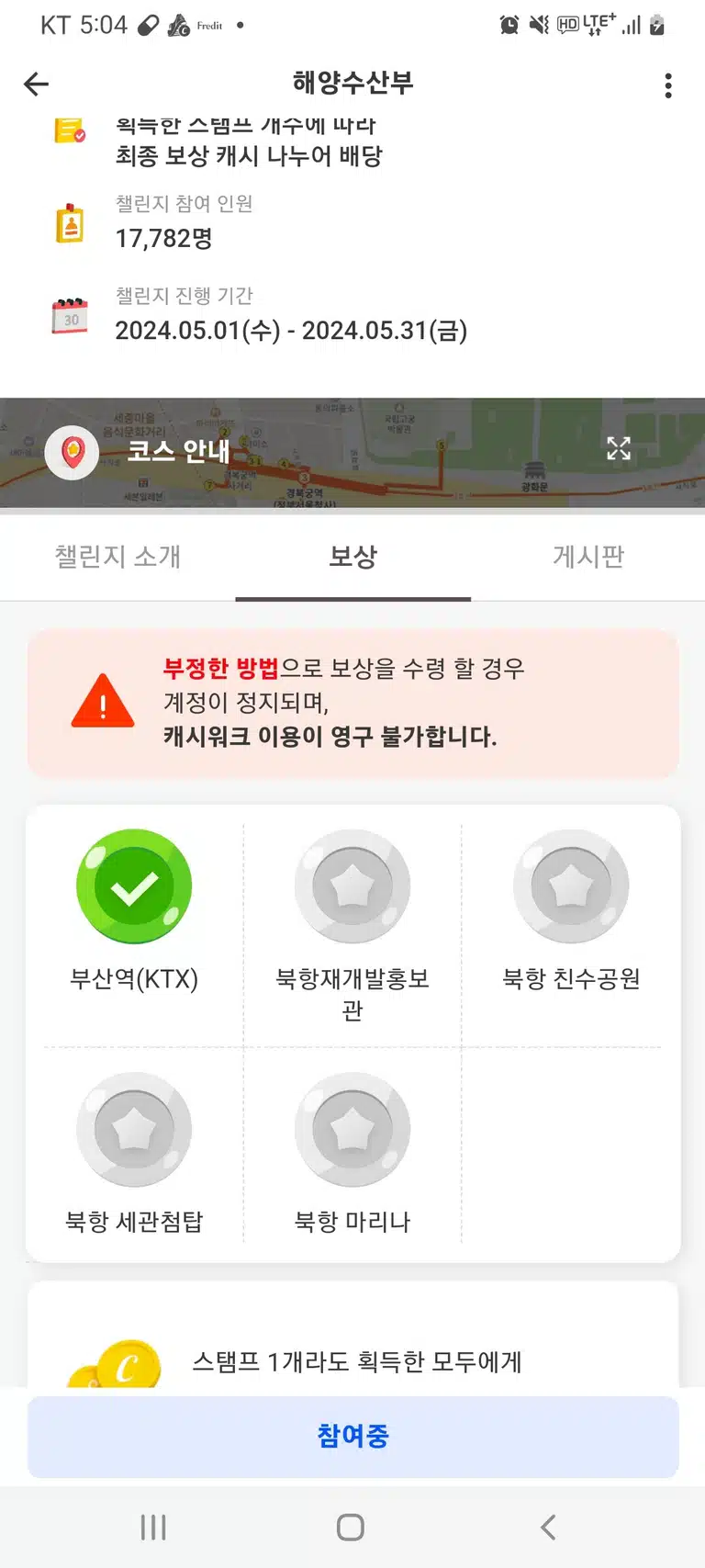Open the three-dot overflow menu

668,85
